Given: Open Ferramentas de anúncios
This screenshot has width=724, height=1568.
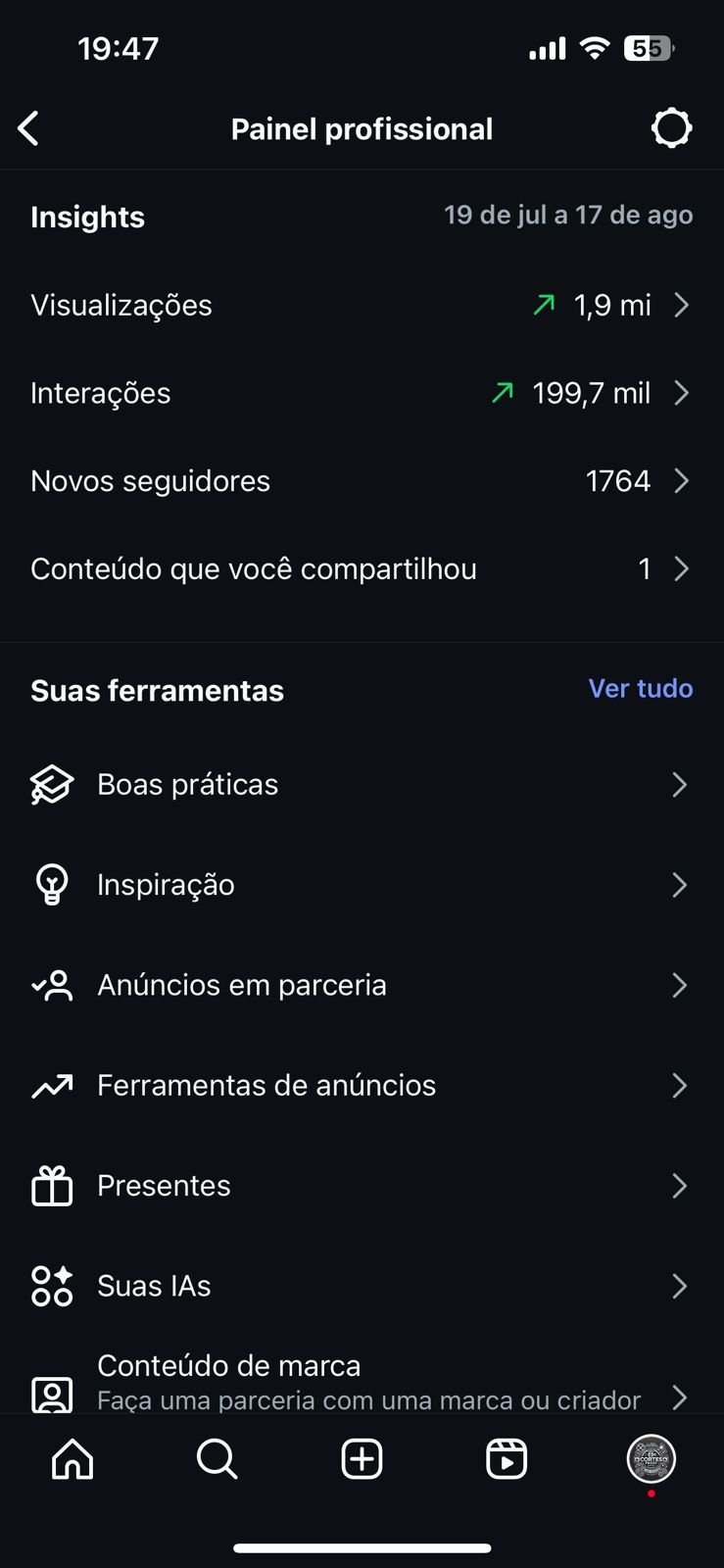Looking at the screenshot, I should pos(362,1086).
